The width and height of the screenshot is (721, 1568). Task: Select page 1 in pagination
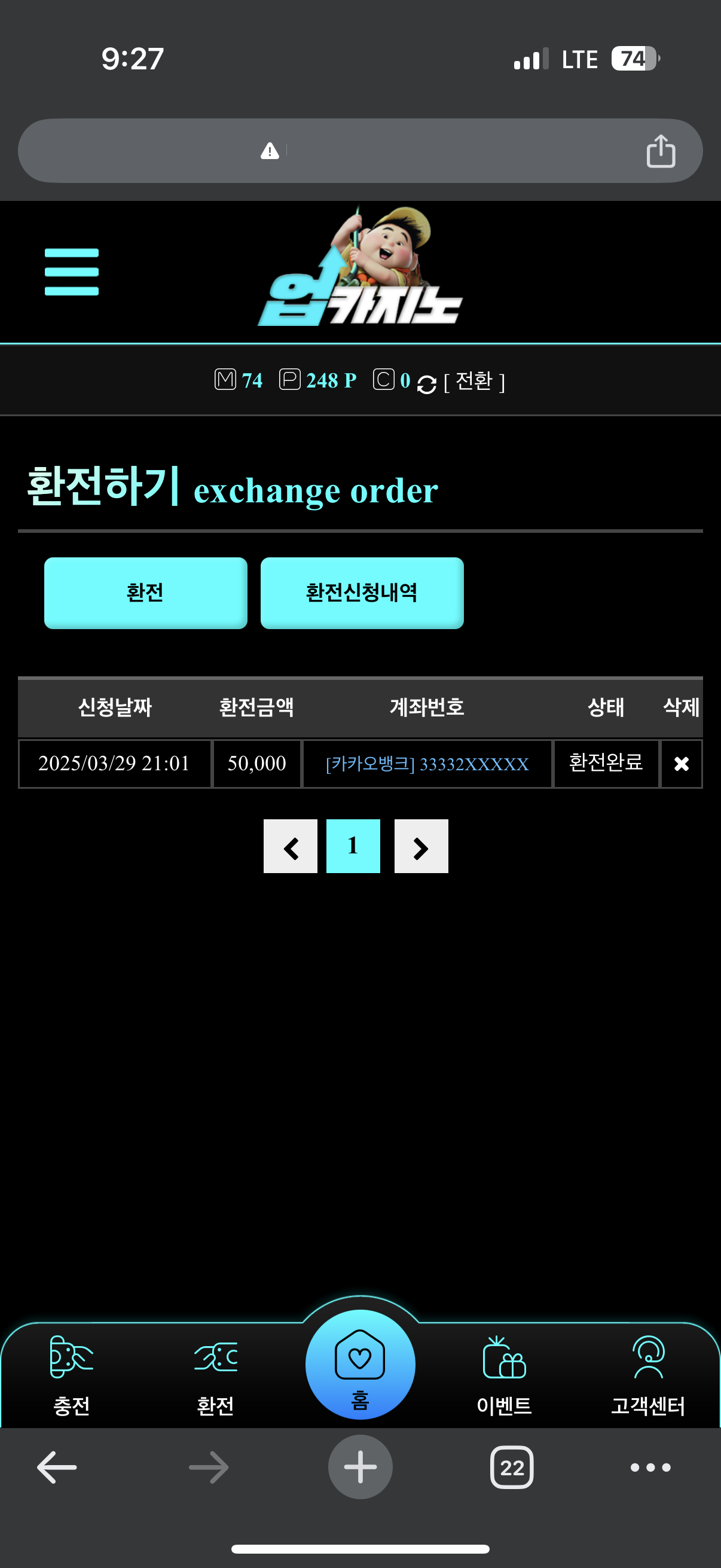point(353,846)
